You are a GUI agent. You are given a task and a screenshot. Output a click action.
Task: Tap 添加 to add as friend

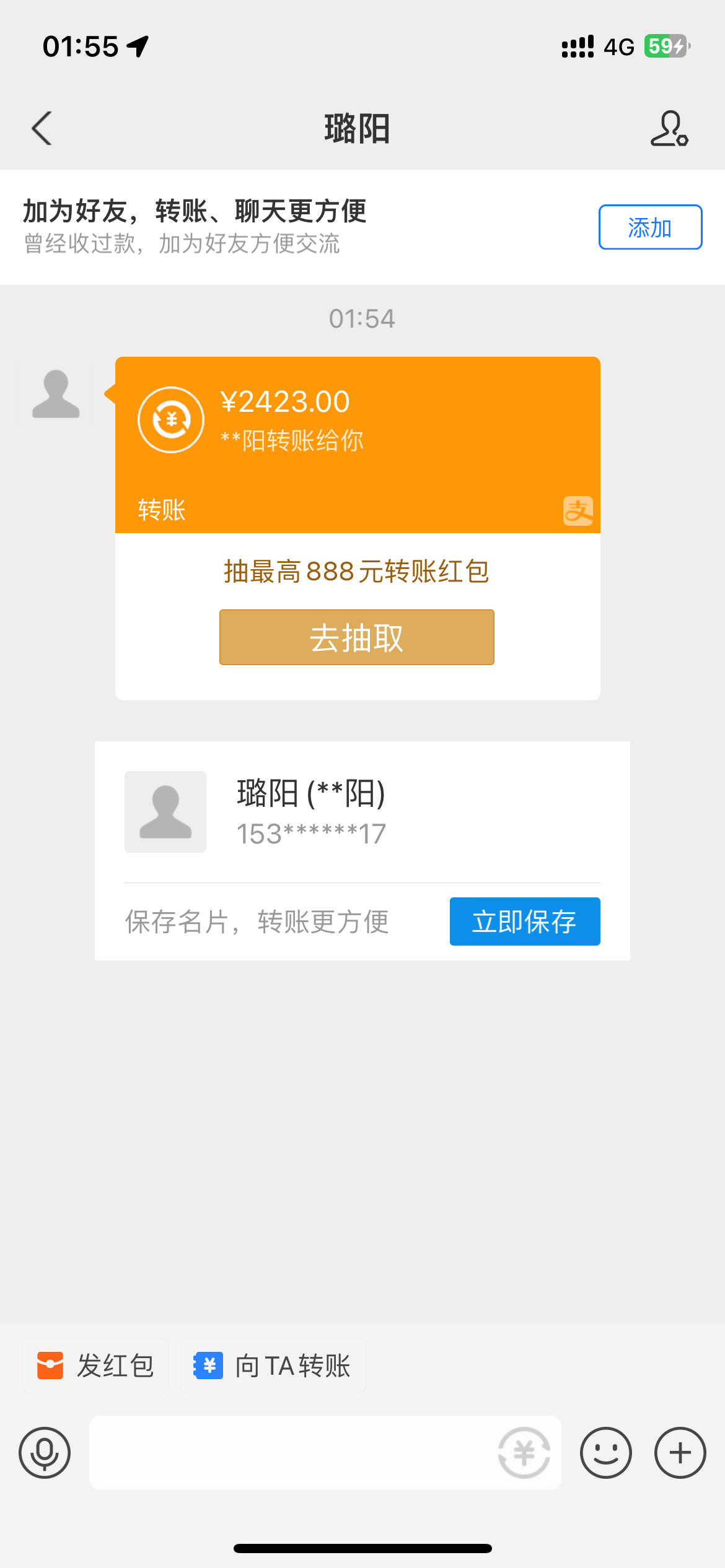650,227
